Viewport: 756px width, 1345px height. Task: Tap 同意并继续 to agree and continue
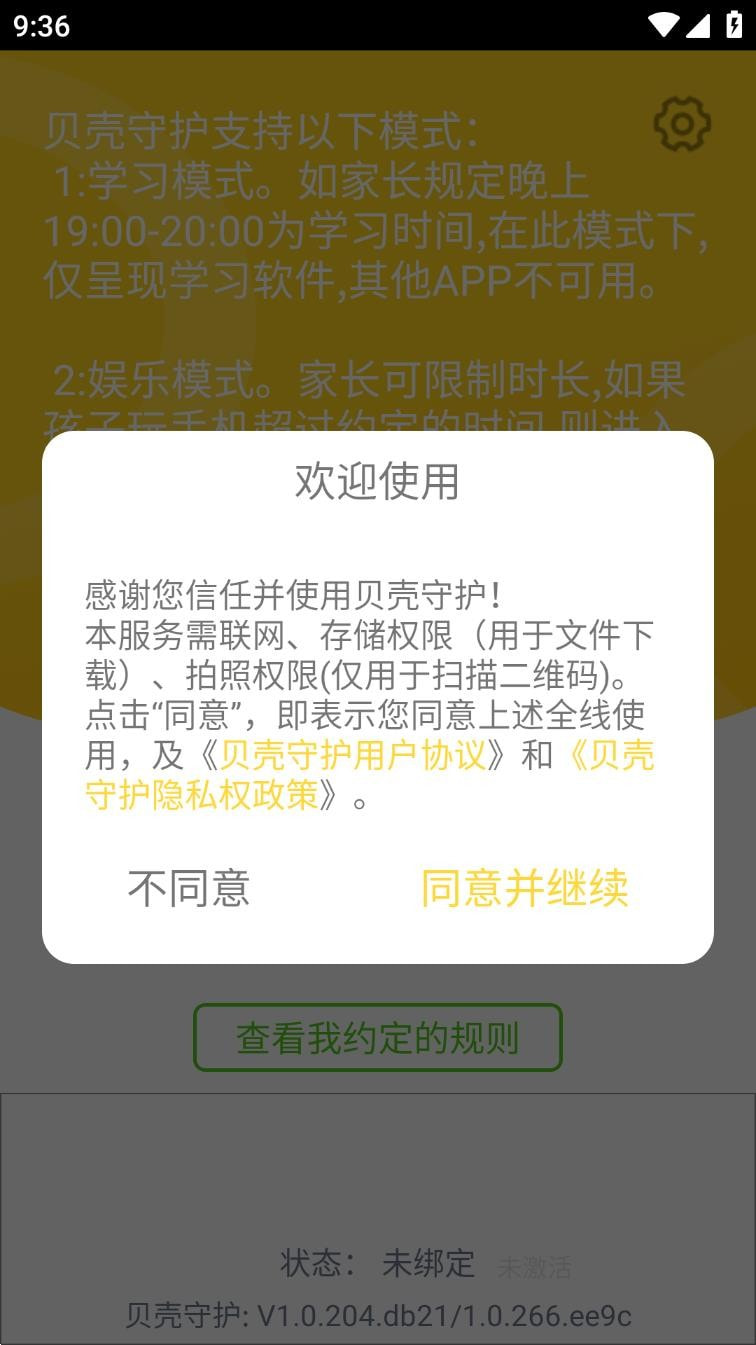[525, 889]
